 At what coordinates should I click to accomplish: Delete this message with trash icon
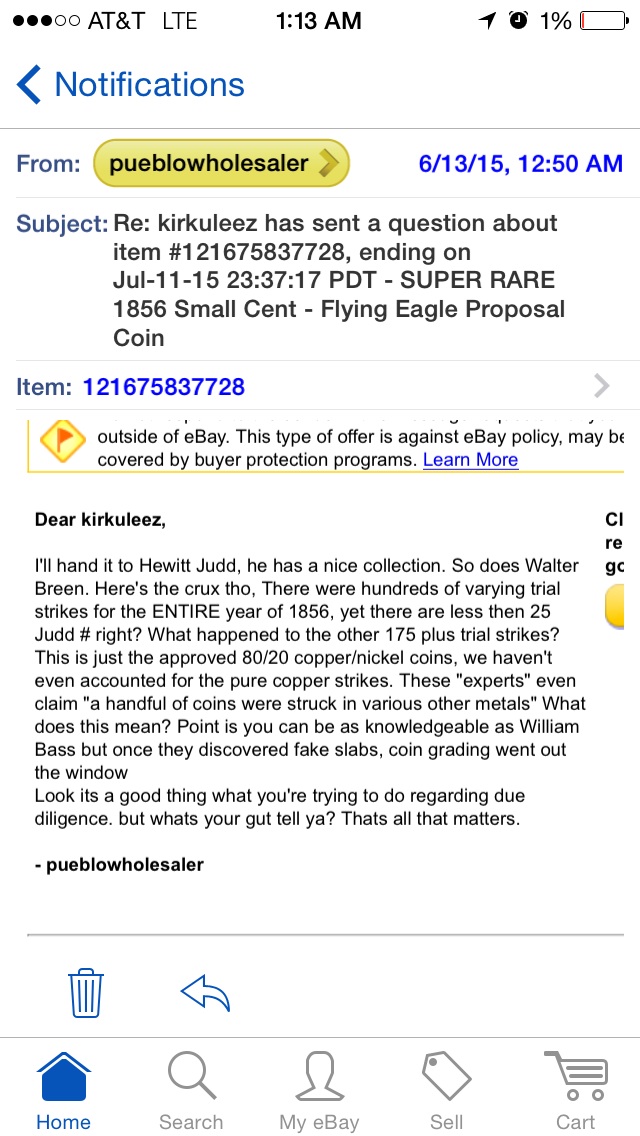click(86, 993)
